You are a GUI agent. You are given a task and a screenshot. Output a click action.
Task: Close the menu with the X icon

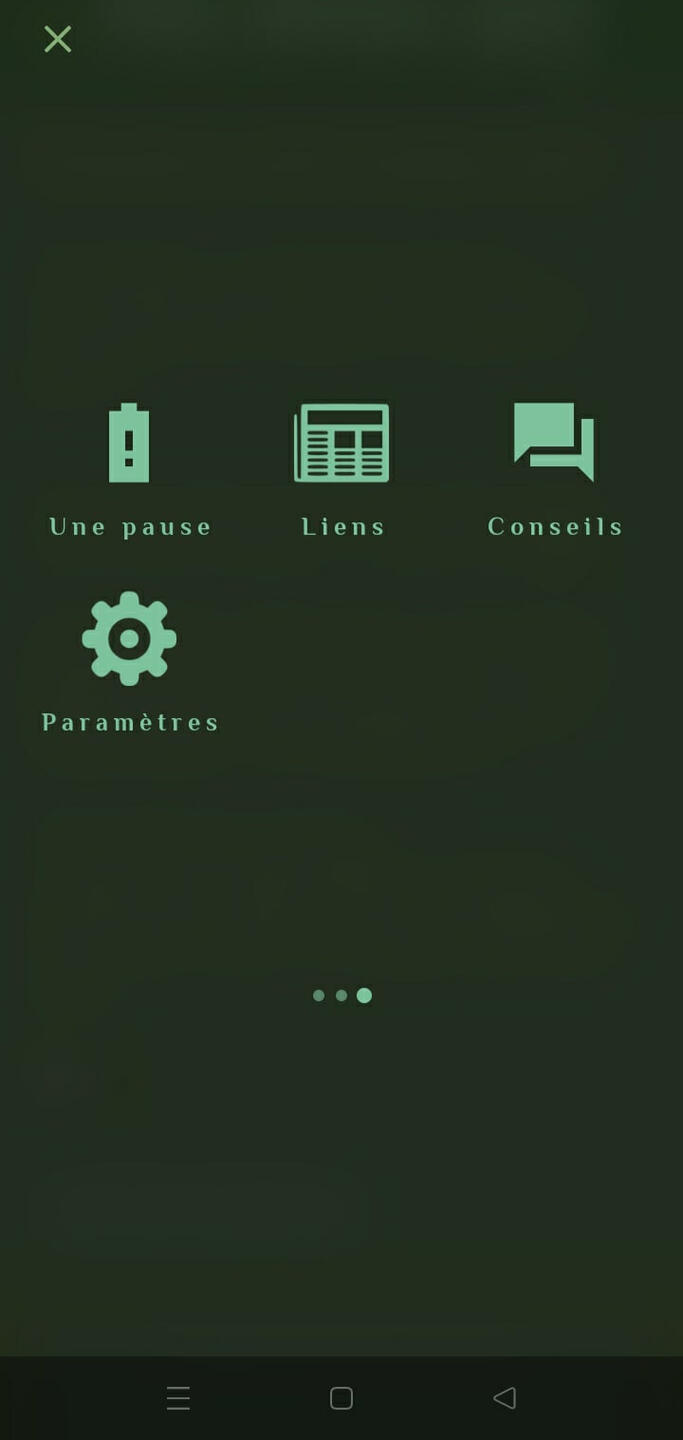58,39
